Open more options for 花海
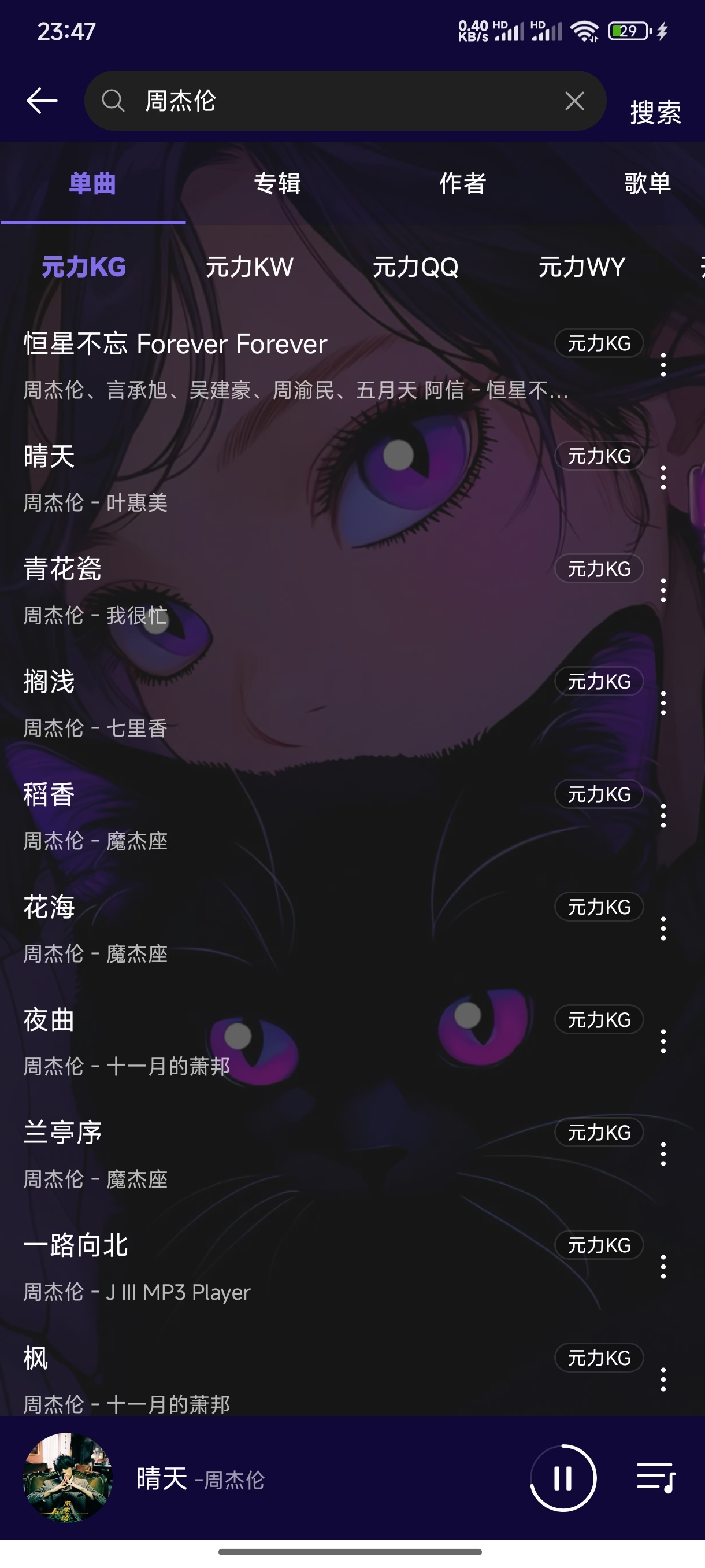Screen dimensions: 705x1568 [663, 929]
